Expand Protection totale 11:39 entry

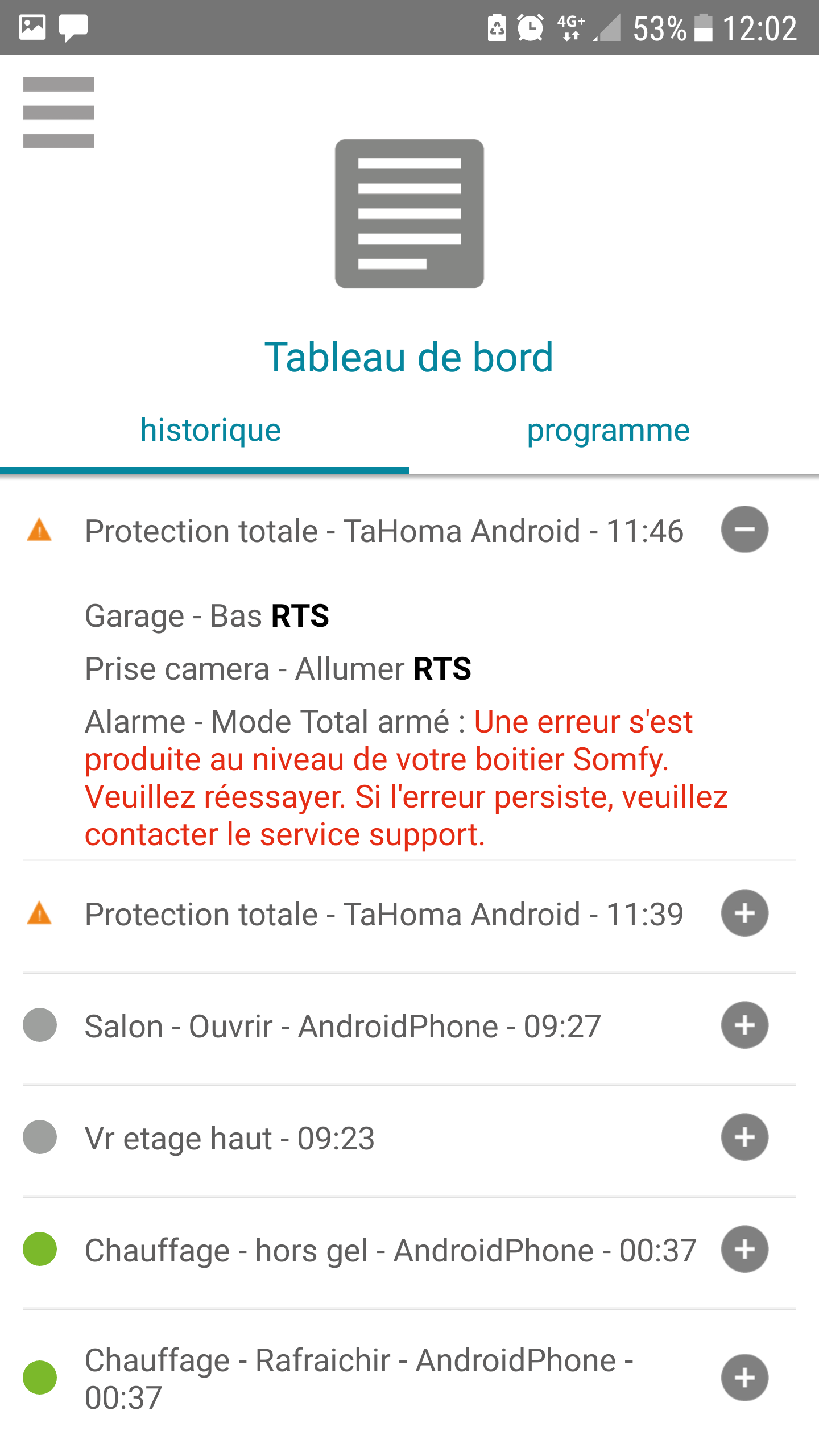744,913
